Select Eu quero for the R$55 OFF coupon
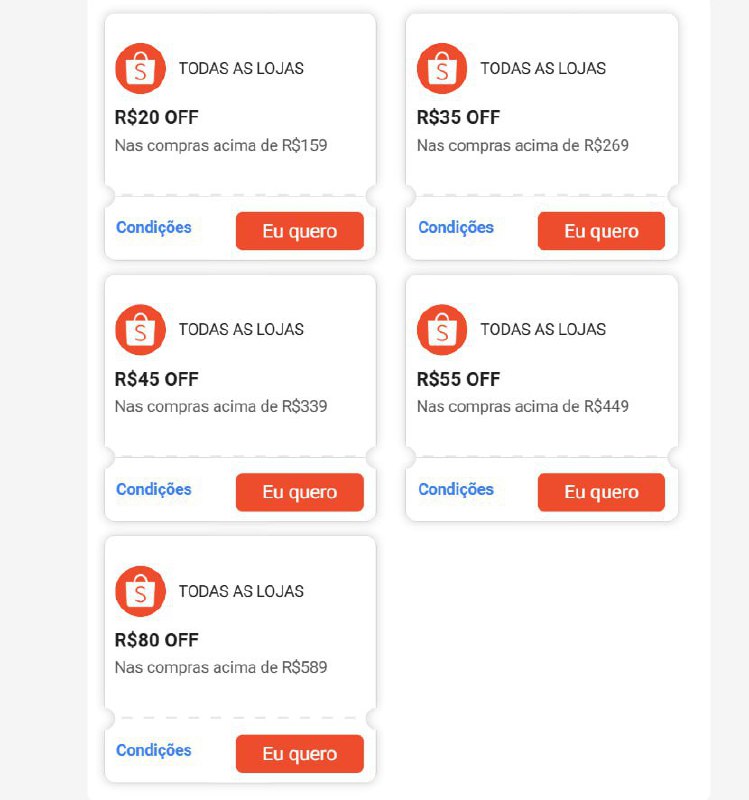Viewport: 749px width, 800px height. point(601,492)
